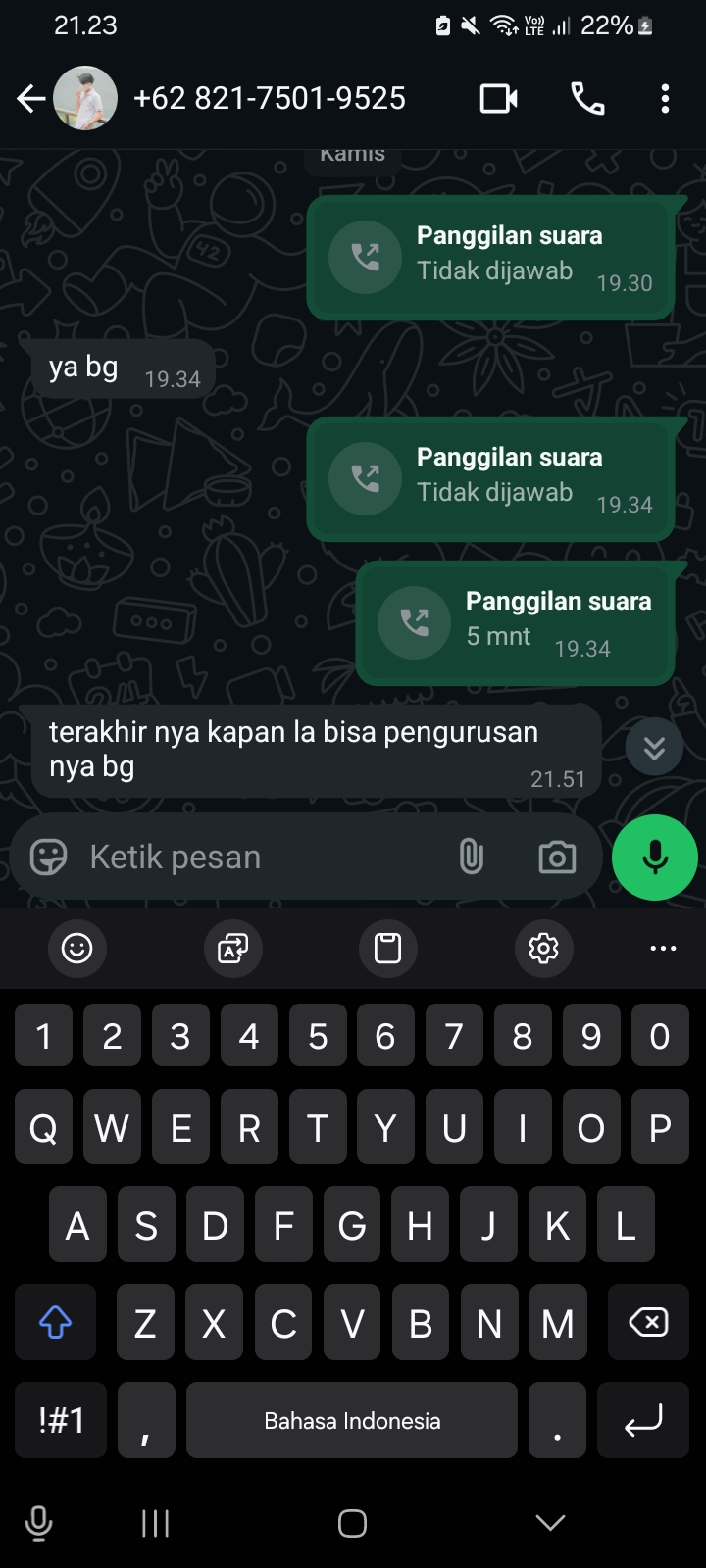
Task: Attach a file to the chat
Action: point(471,857)
